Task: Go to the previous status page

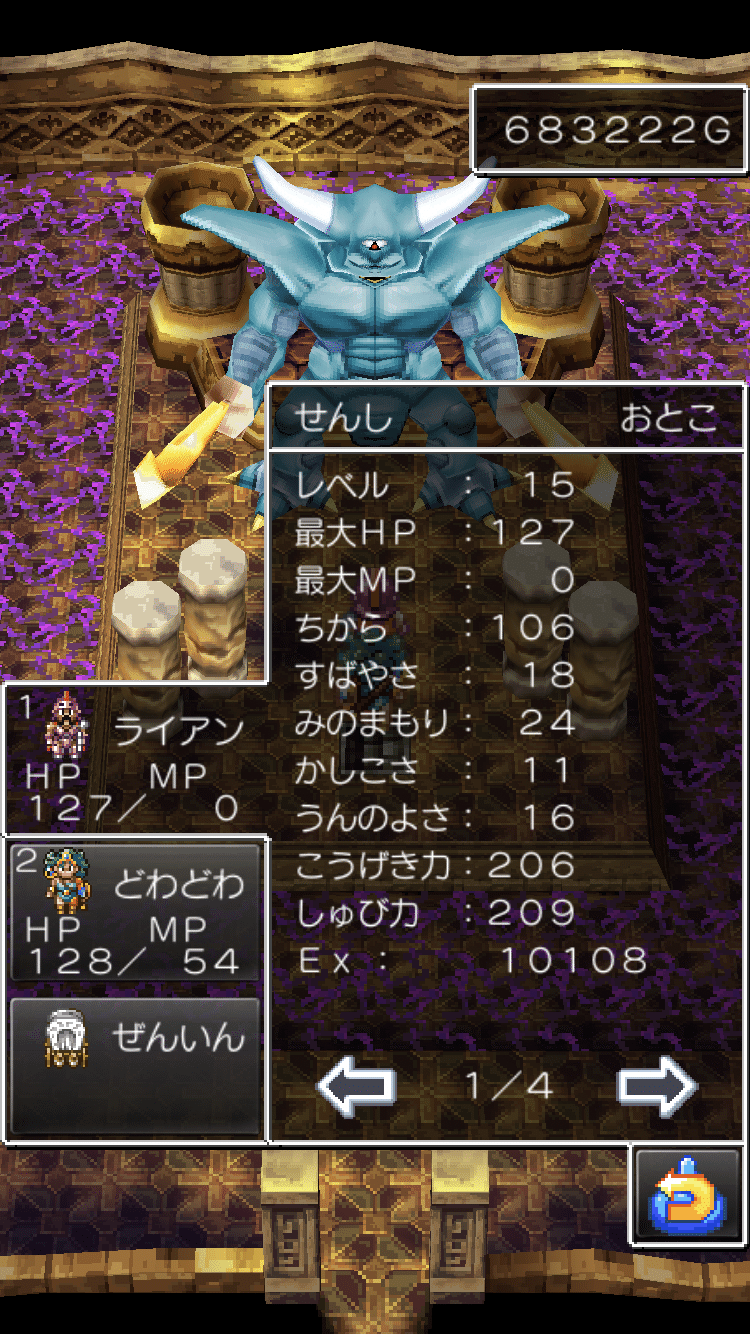Action: [x=356, y=1086]
